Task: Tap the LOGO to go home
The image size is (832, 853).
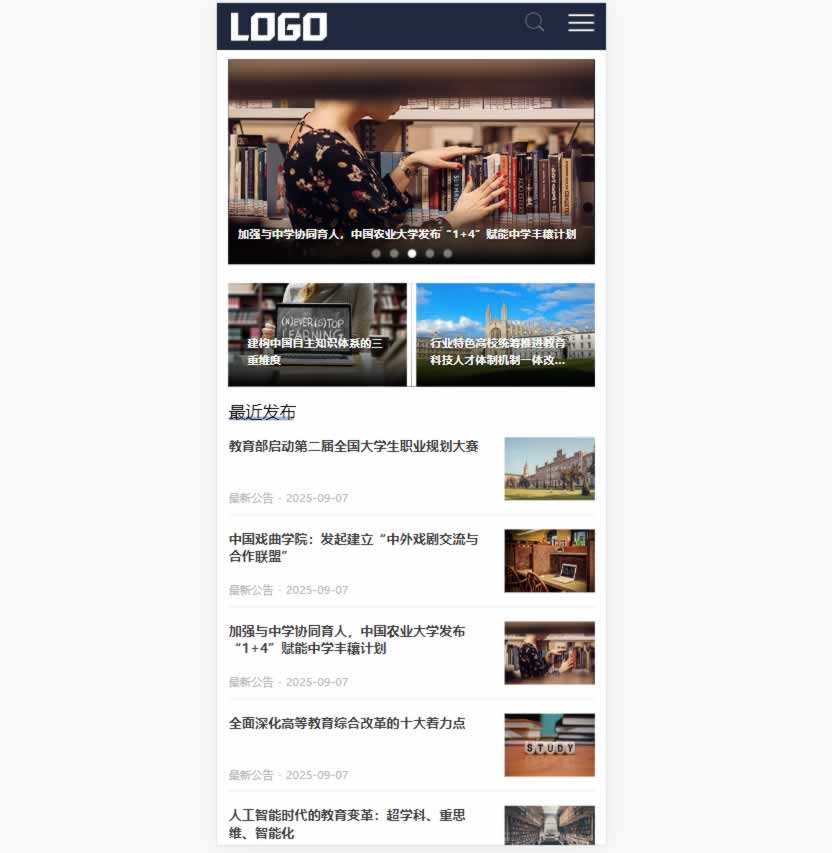Action: (278, 27)
